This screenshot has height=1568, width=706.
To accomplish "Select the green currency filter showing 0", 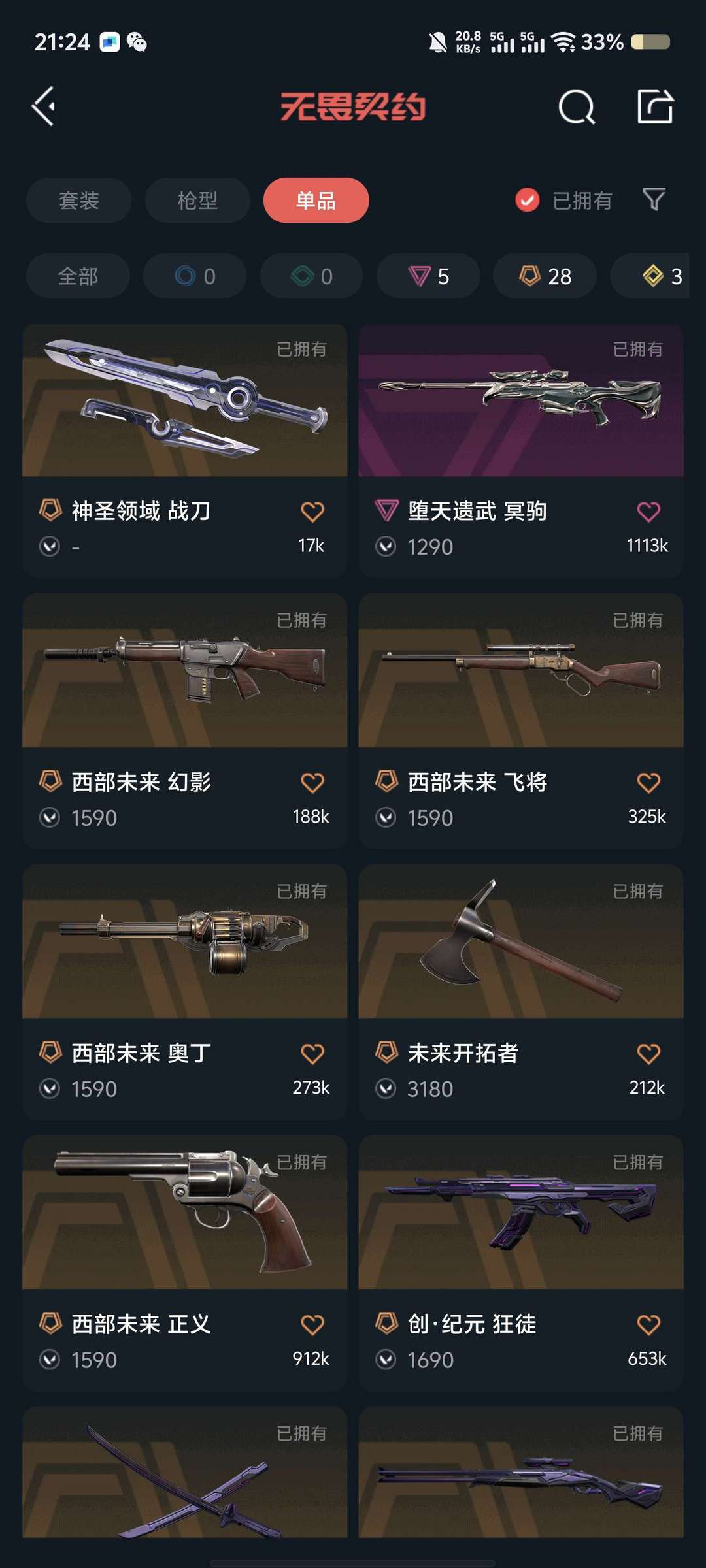I will [x=311, y=276].
